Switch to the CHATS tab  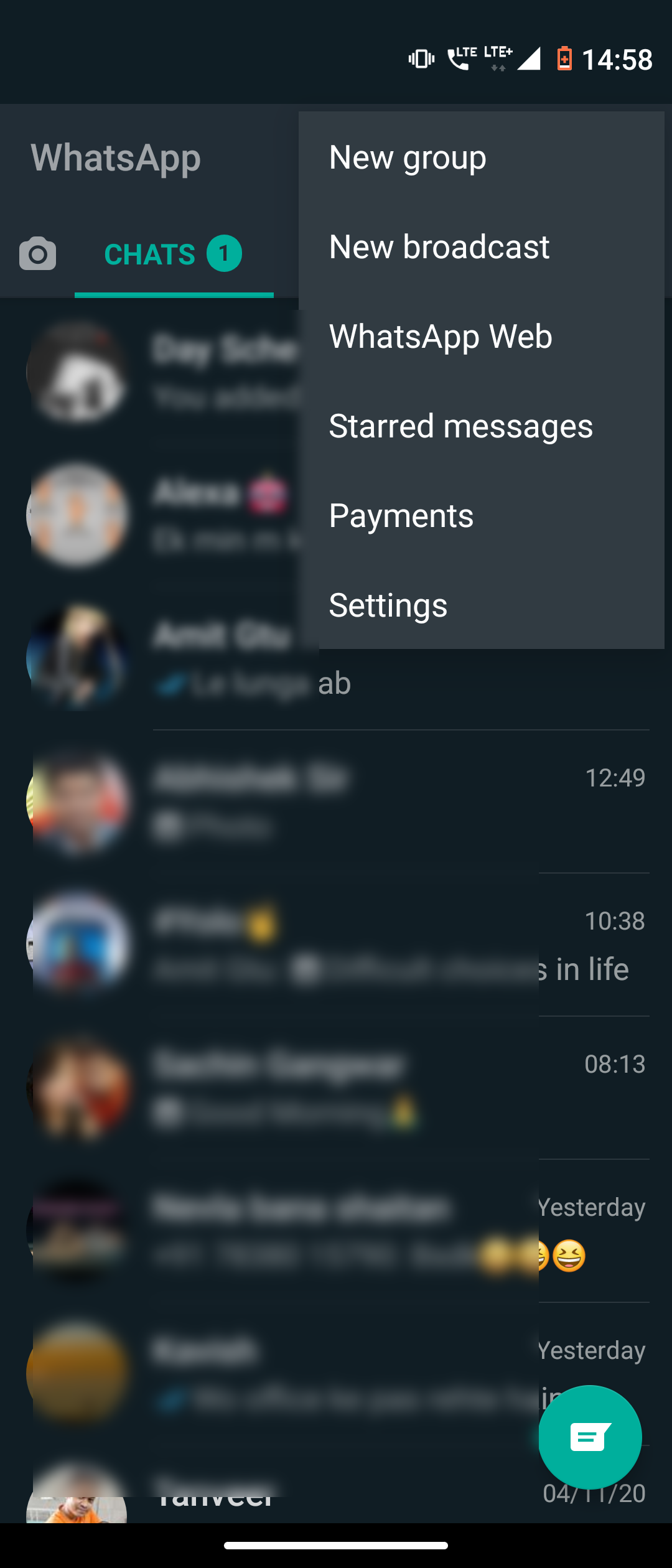pyautogui.click(x=173, y=254)
